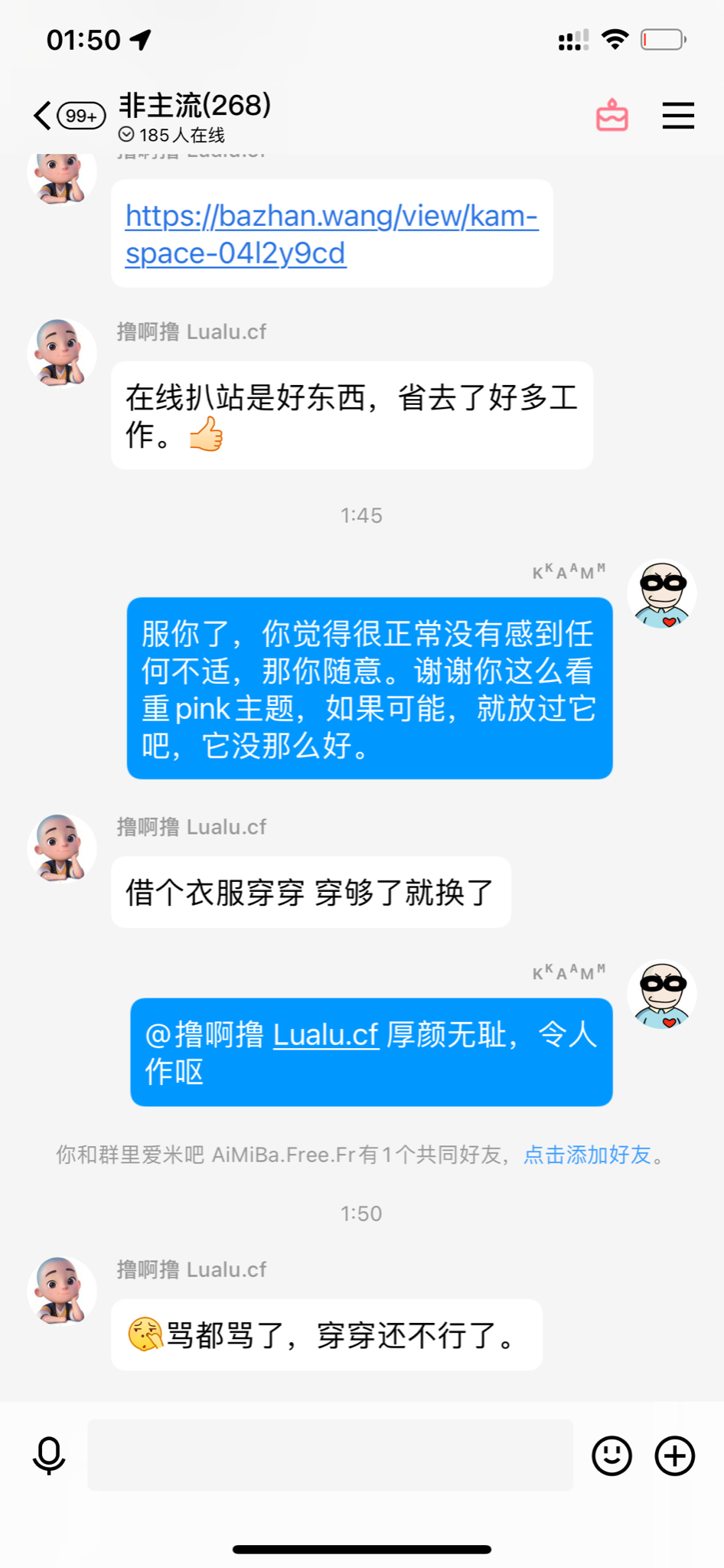Open the bazhan.wang kam-space link
Image resolution: width=724 pixels, height=1568 pixels.
(331, 234)
